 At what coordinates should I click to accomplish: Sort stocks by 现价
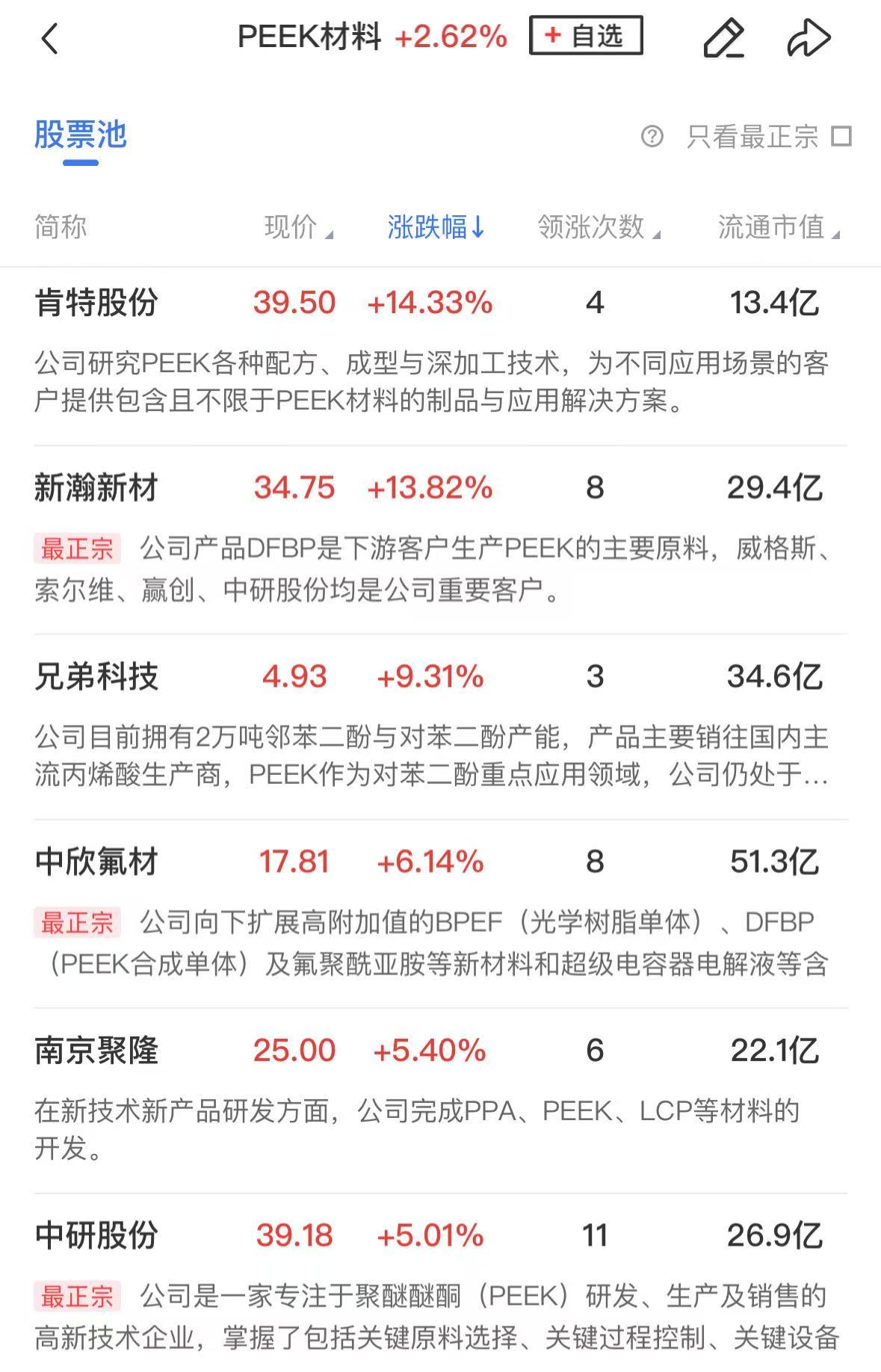click(x=297, y=227)
